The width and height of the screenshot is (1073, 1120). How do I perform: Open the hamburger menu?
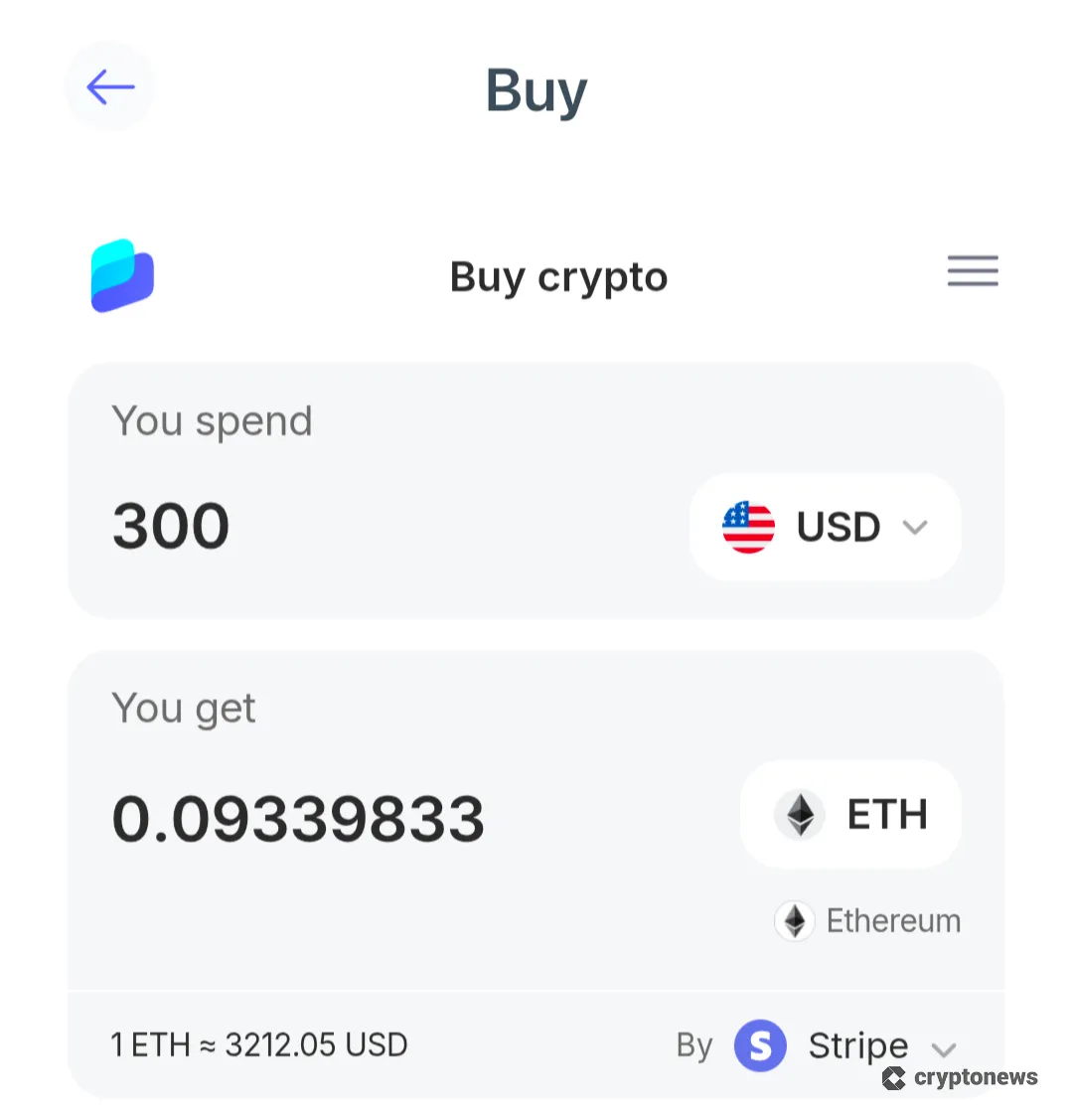[972, 271]
